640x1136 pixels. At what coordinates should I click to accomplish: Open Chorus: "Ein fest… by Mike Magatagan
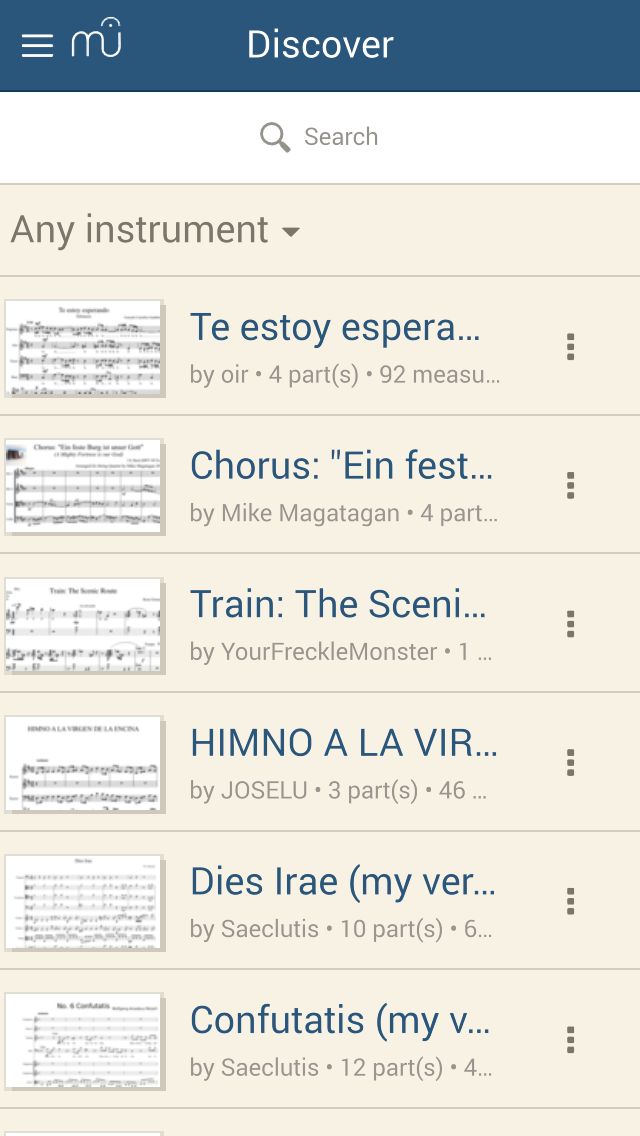(320, 485)
